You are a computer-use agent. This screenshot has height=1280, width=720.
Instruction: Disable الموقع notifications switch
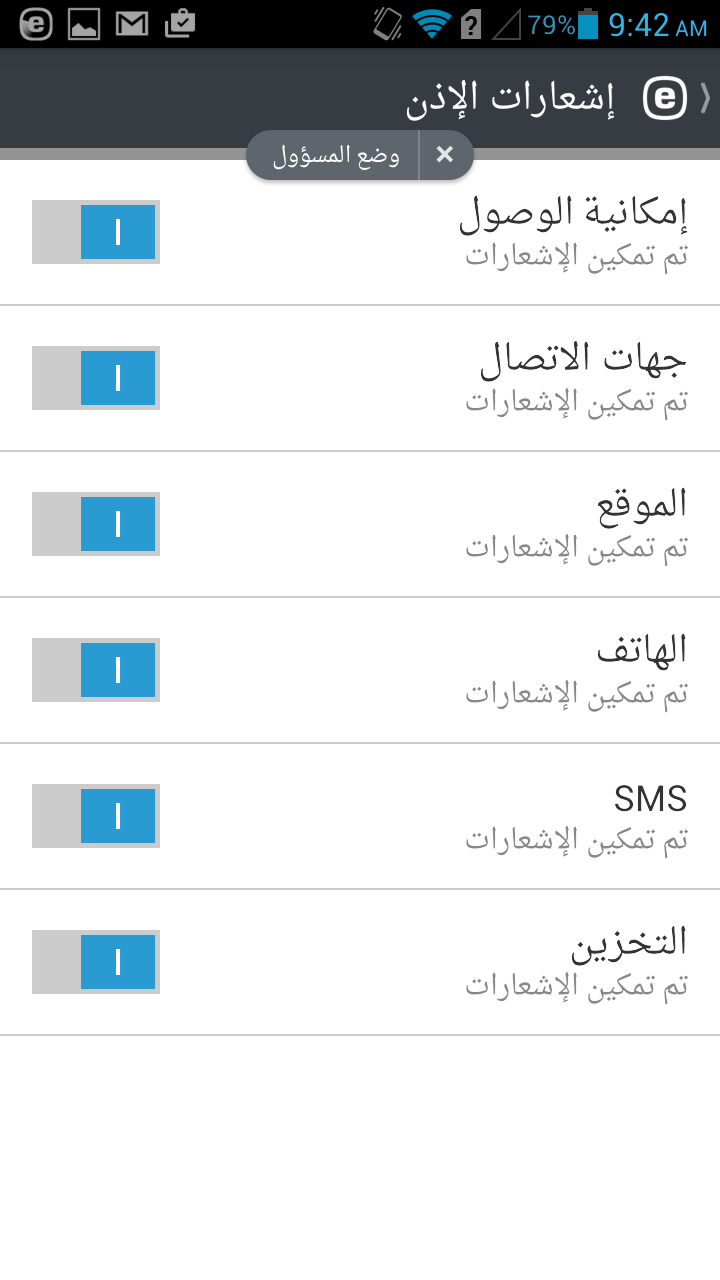tap(96, 524)
